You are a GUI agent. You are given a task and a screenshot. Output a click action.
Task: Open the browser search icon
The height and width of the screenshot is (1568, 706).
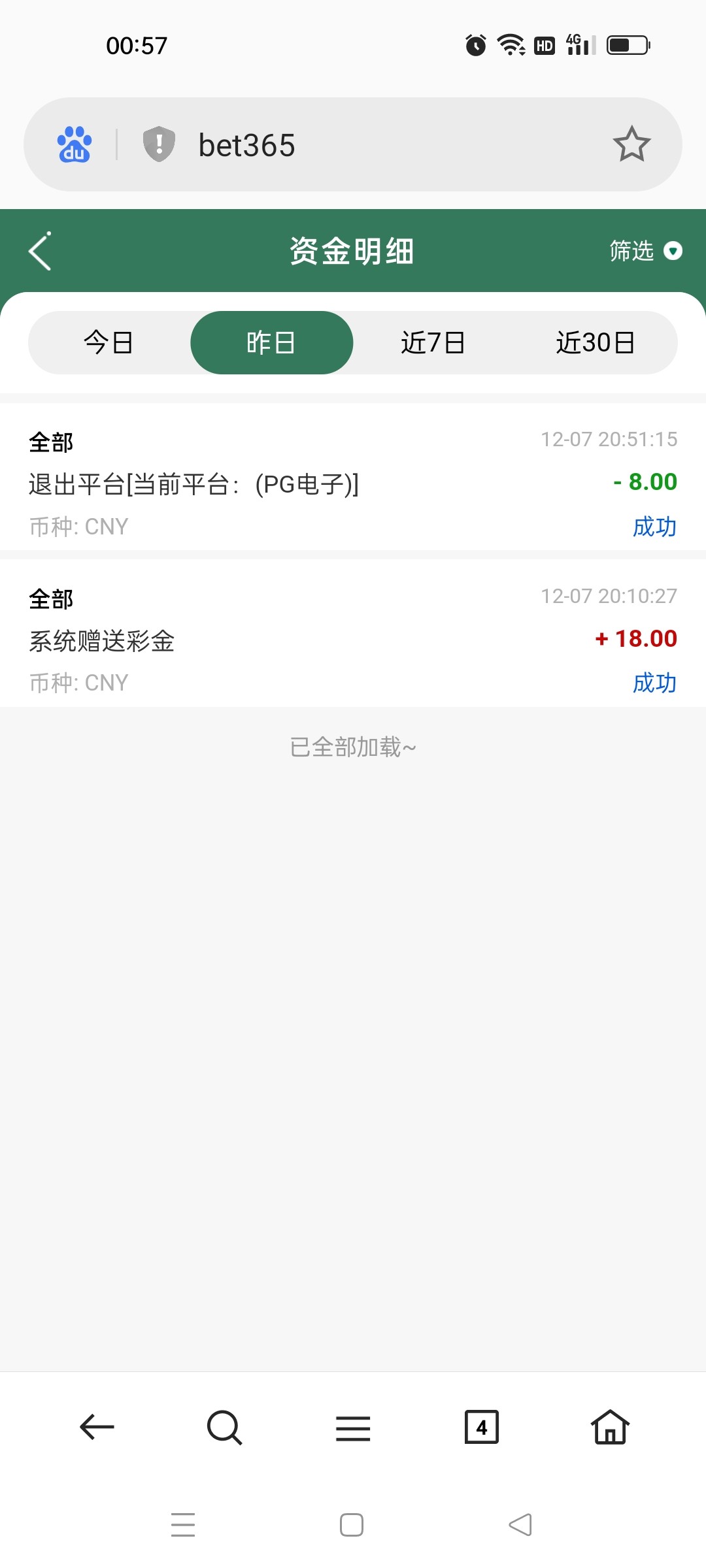tap(224, 1427)
